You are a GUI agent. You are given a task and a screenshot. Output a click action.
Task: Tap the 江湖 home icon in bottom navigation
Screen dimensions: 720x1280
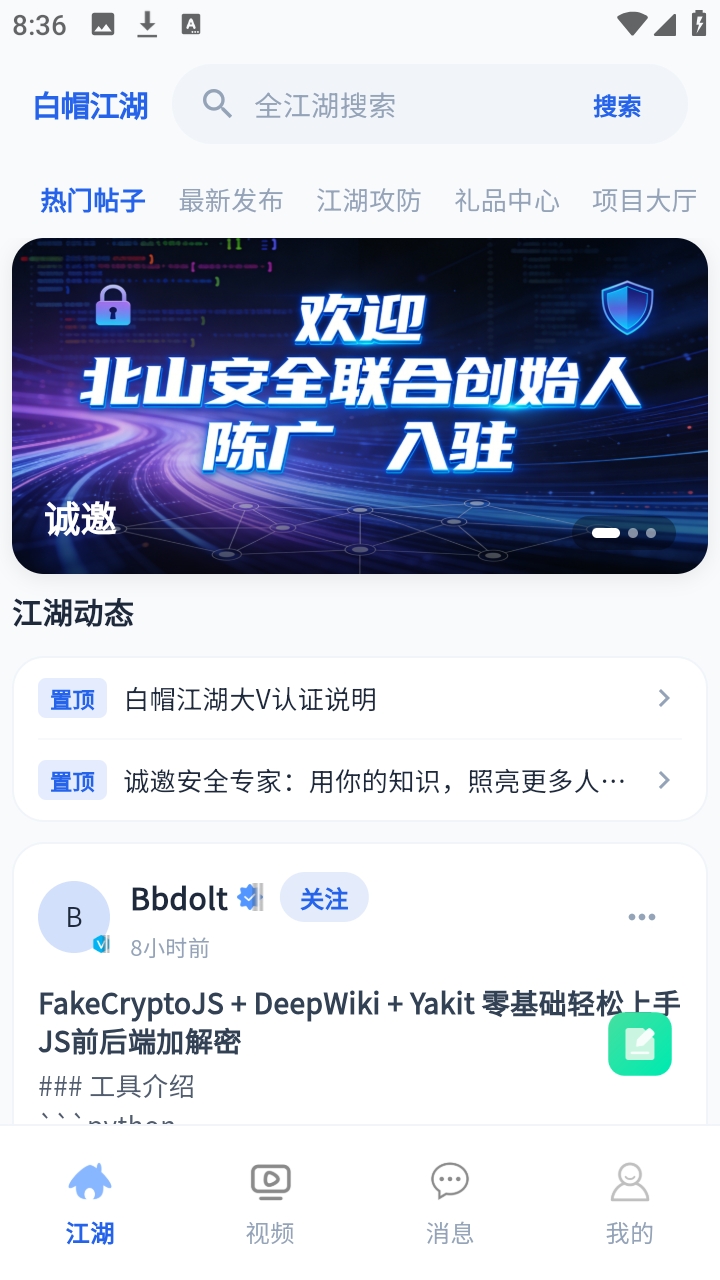[91, 1182]
